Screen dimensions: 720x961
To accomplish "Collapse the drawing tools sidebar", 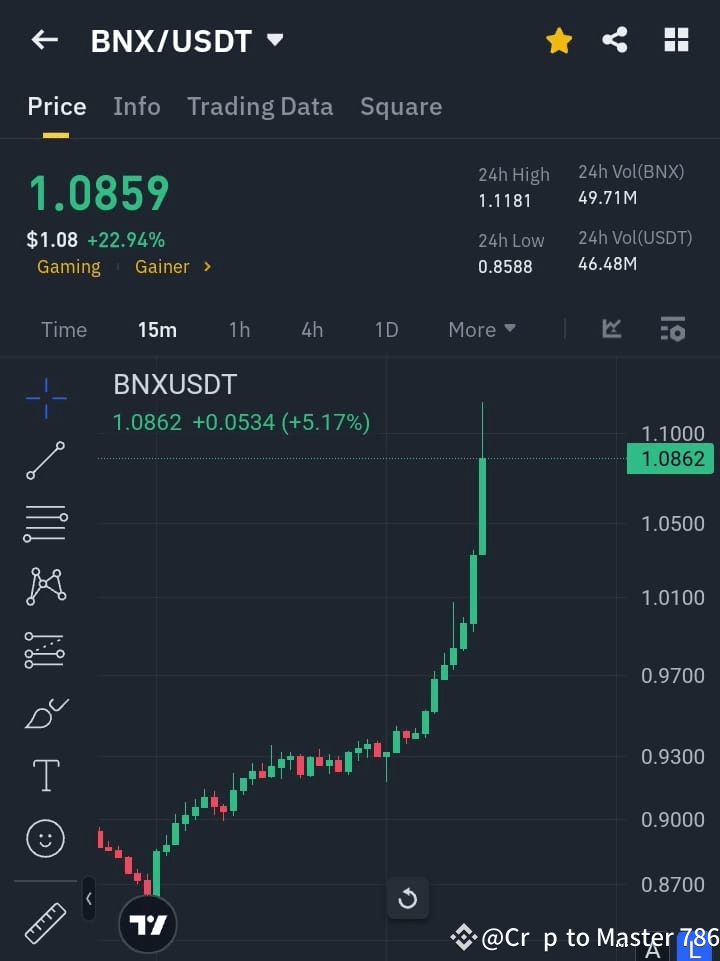I will coord(89,898).
